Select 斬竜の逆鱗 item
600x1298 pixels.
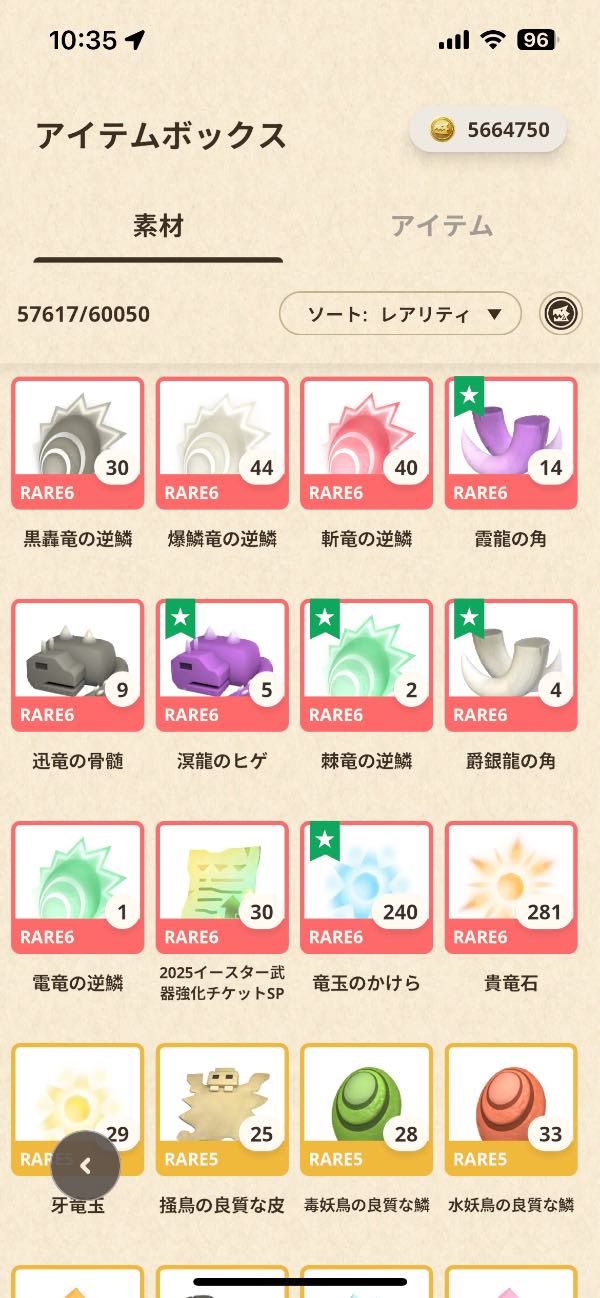(x=366, y=443)
